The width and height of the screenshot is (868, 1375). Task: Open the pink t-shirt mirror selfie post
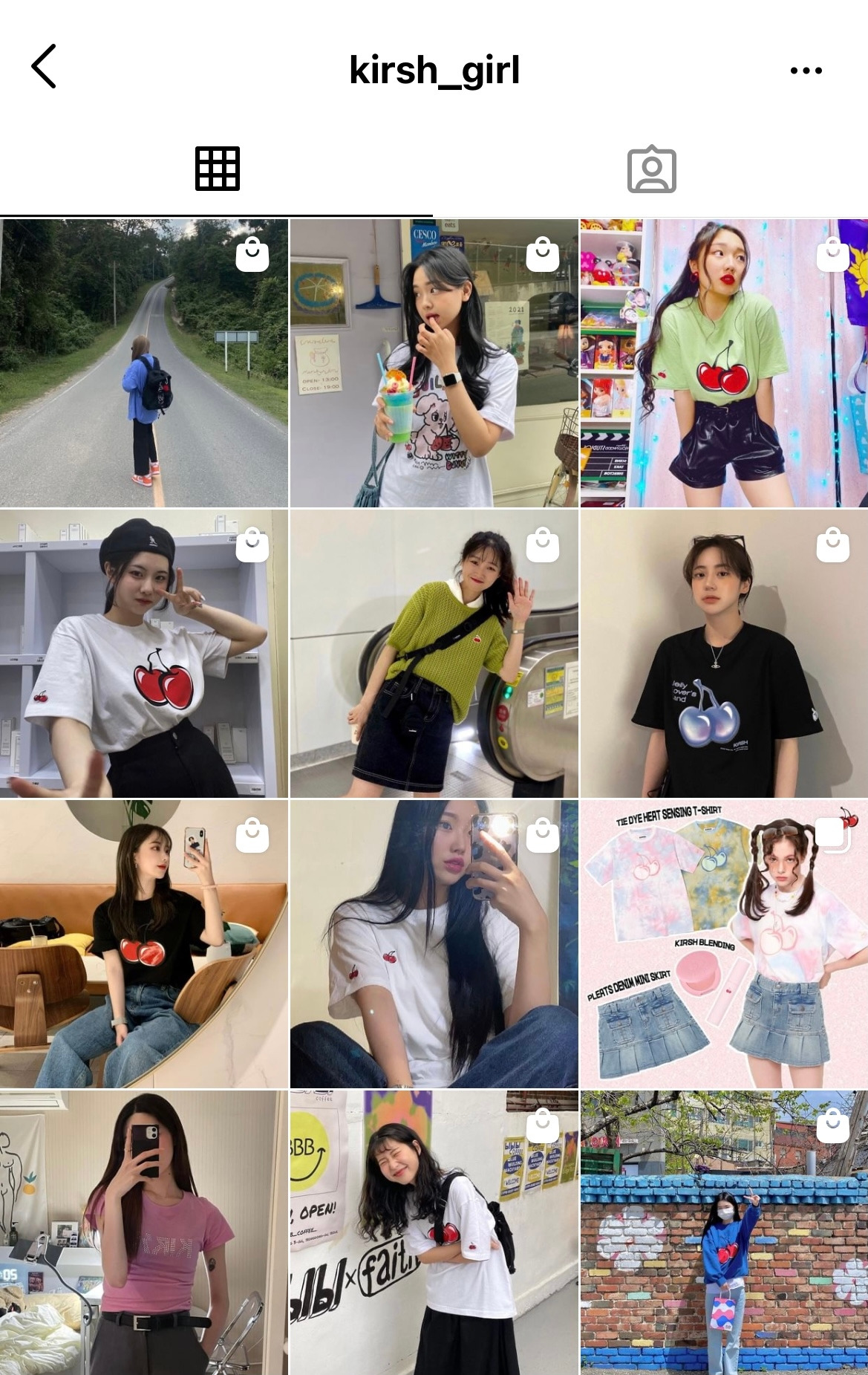144,1233
